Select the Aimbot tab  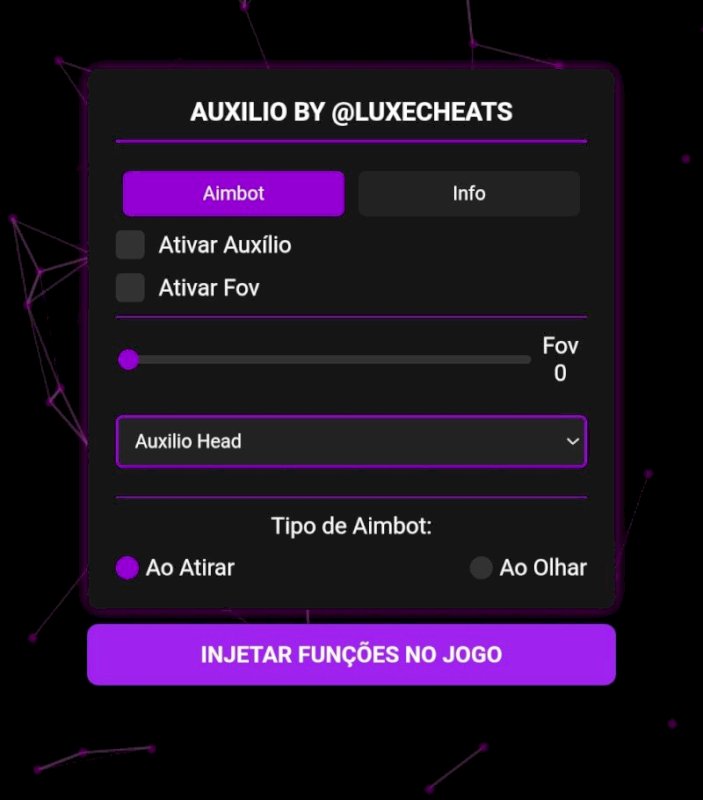coord(233,193)
